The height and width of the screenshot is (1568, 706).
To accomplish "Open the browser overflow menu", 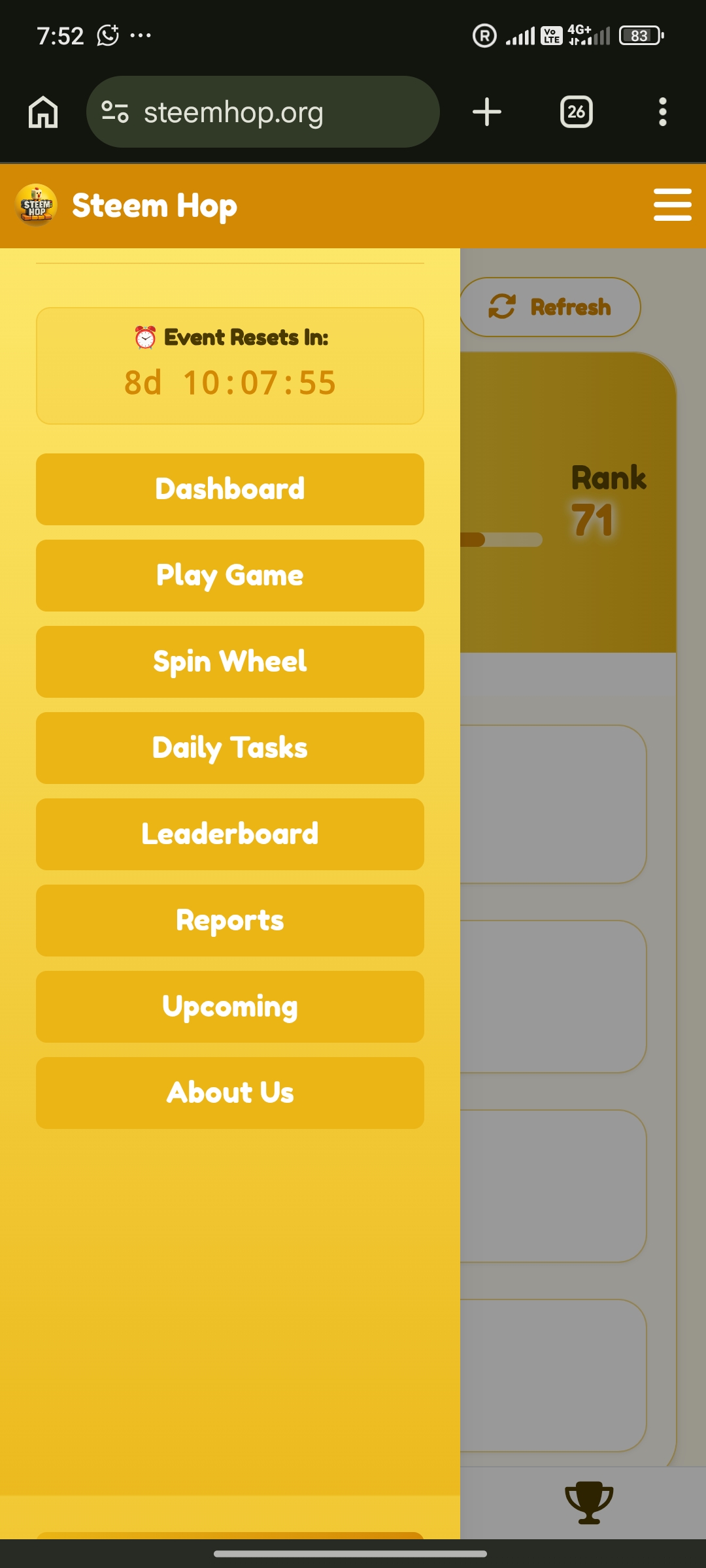I will pos(663,112).
